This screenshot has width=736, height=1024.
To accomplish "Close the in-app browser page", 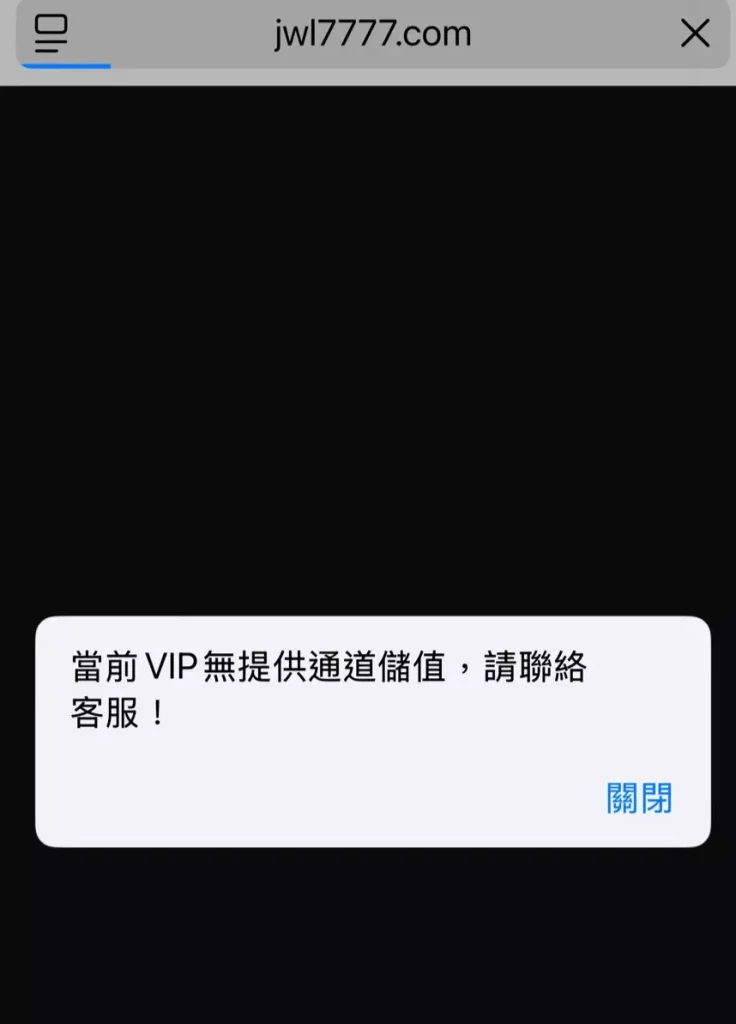I will pos(694,34).
